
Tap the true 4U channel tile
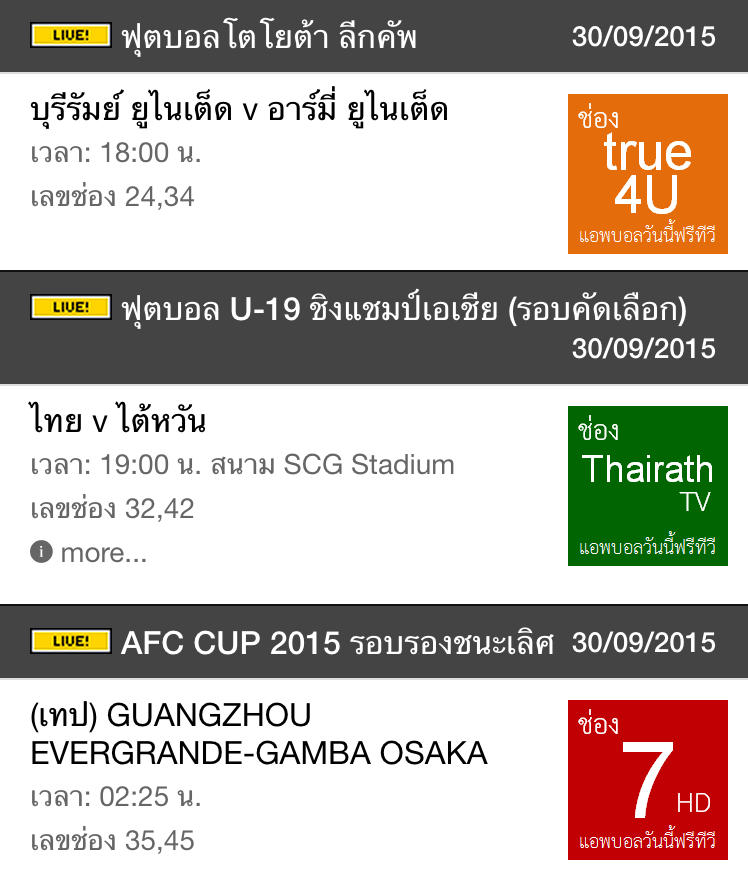point(647,174)
